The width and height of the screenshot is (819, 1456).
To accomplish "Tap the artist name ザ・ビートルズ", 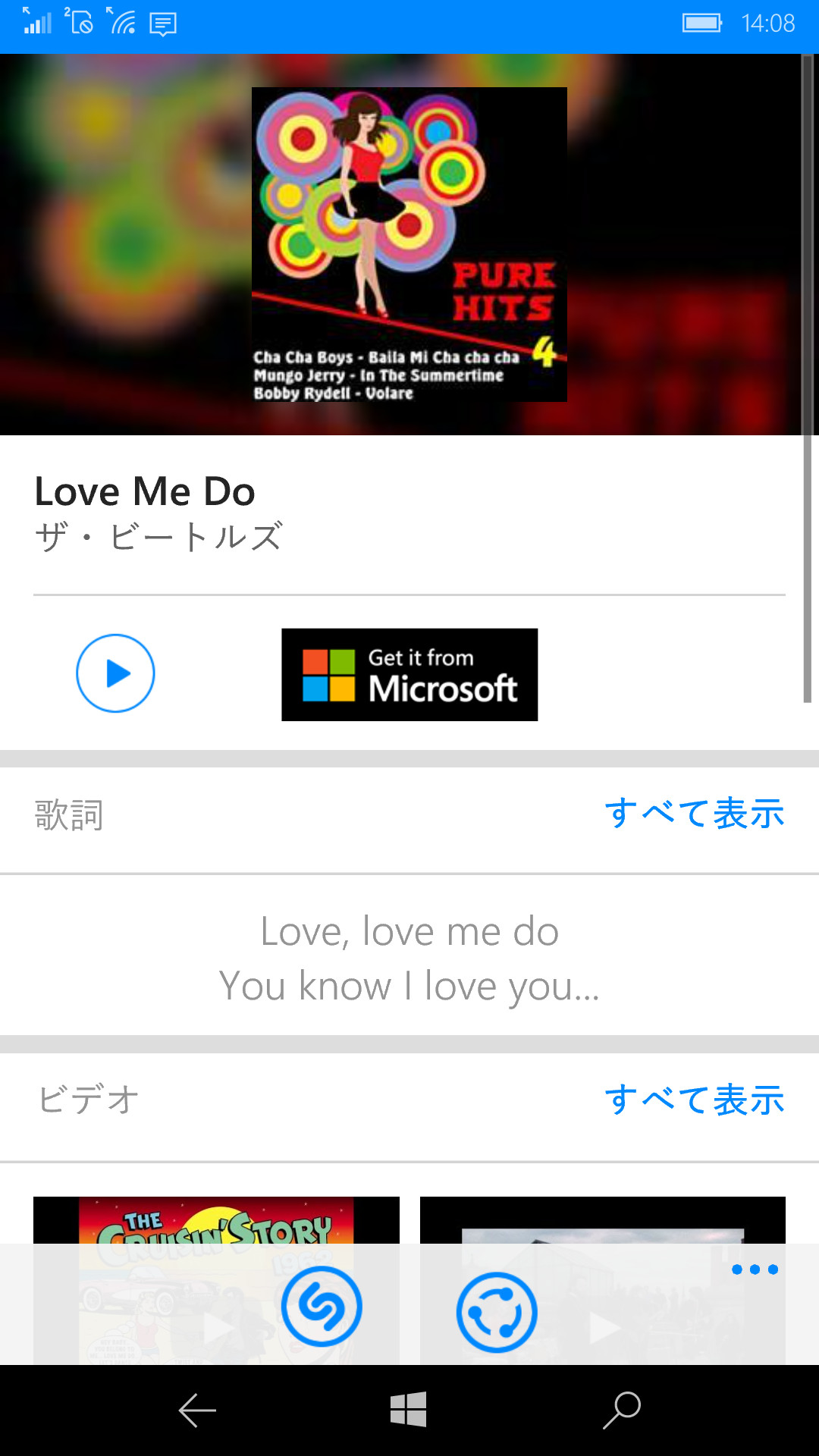I will (x=159, y=537).
